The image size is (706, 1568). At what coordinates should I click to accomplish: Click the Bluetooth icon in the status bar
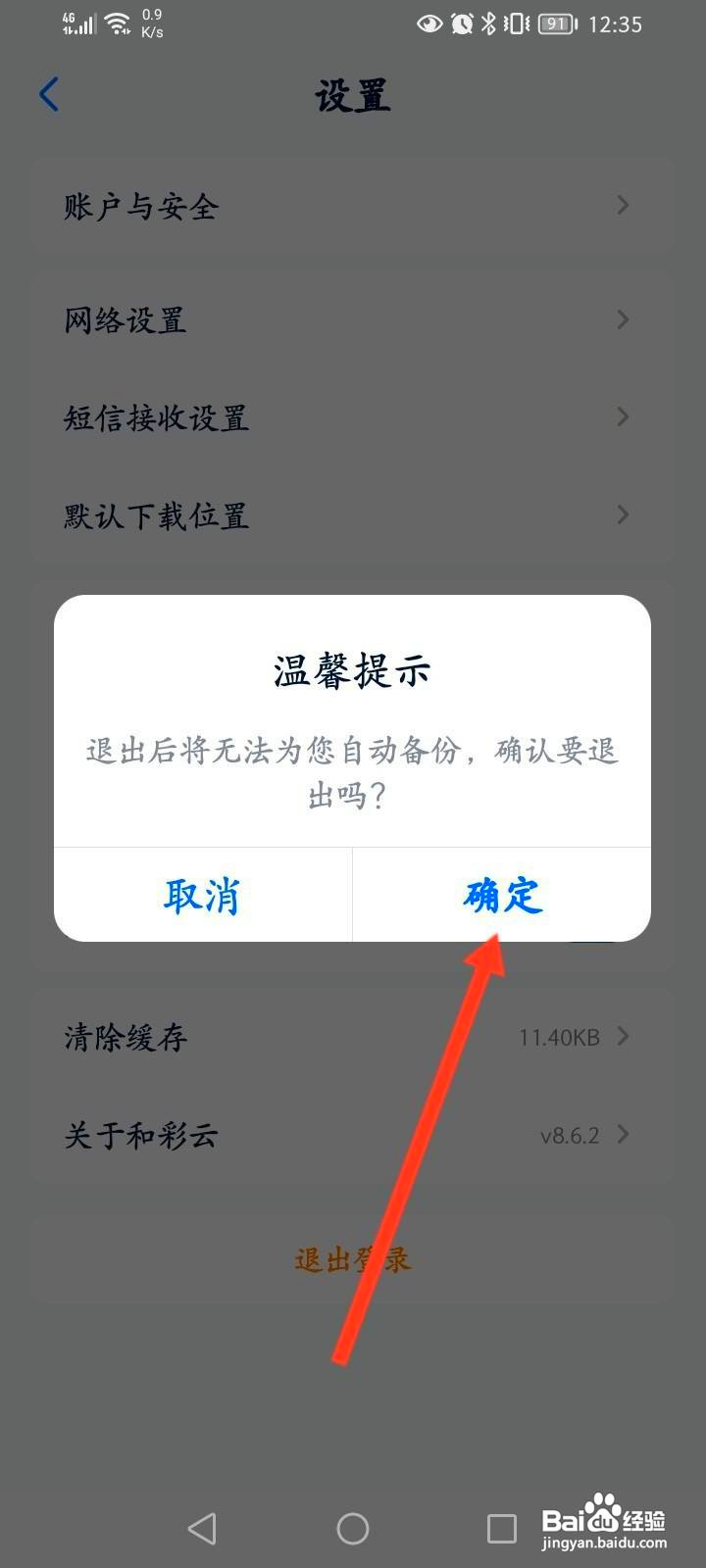[x=489, y=24]
